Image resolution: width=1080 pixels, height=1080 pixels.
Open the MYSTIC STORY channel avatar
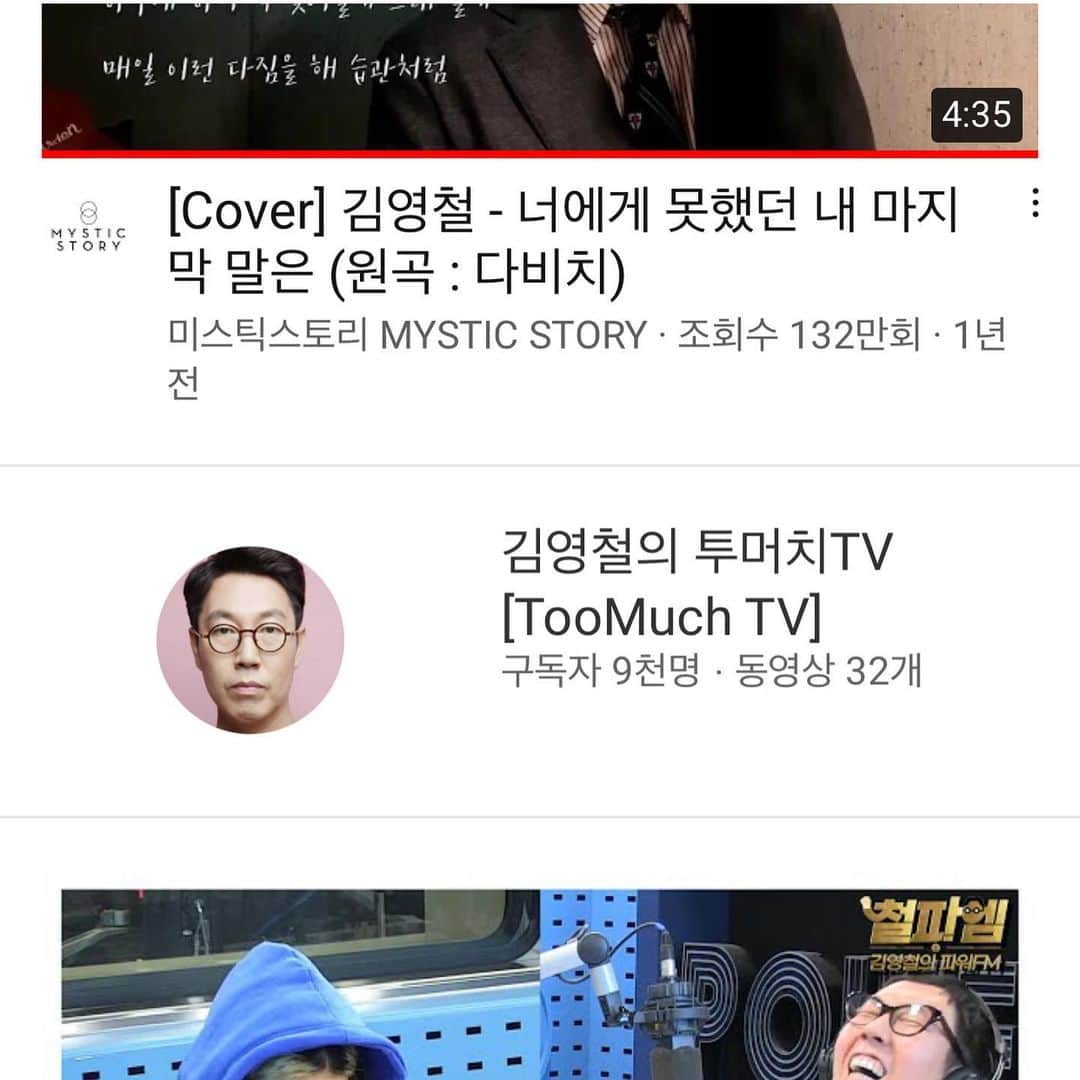[x=88, y=226]
